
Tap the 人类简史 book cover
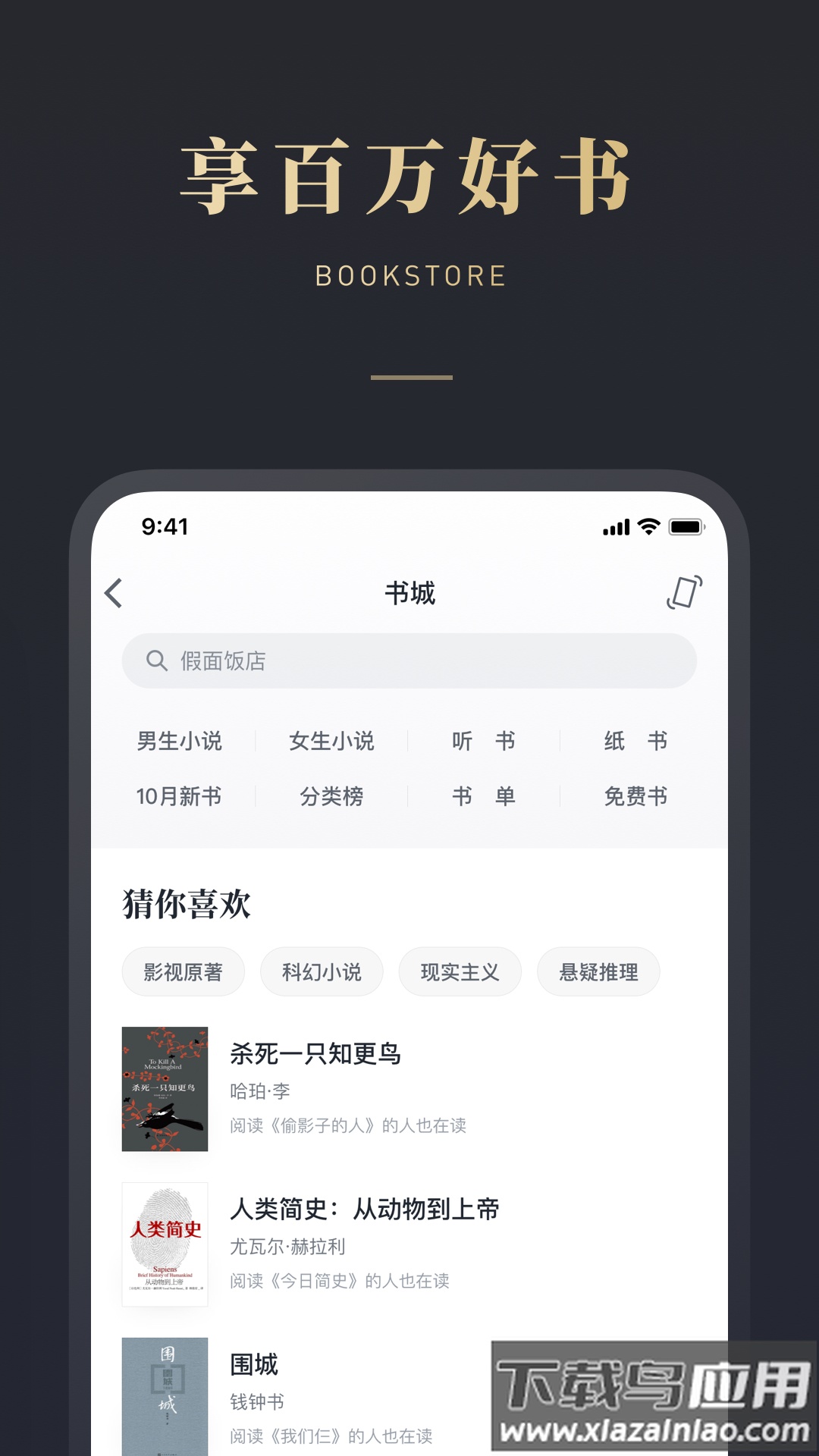click(x=165, y=1244)
